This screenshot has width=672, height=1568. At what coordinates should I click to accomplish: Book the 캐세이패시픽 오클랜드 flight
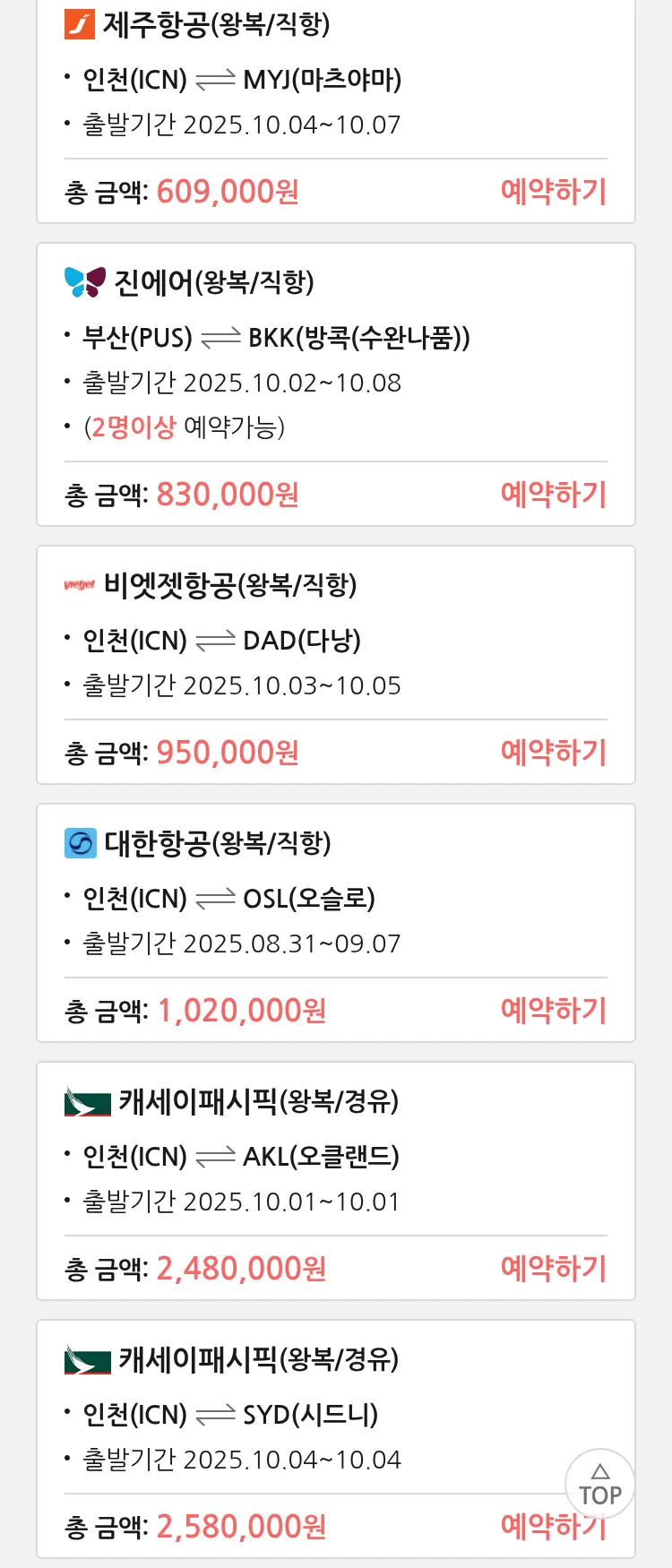click(x=553, y=1268)
